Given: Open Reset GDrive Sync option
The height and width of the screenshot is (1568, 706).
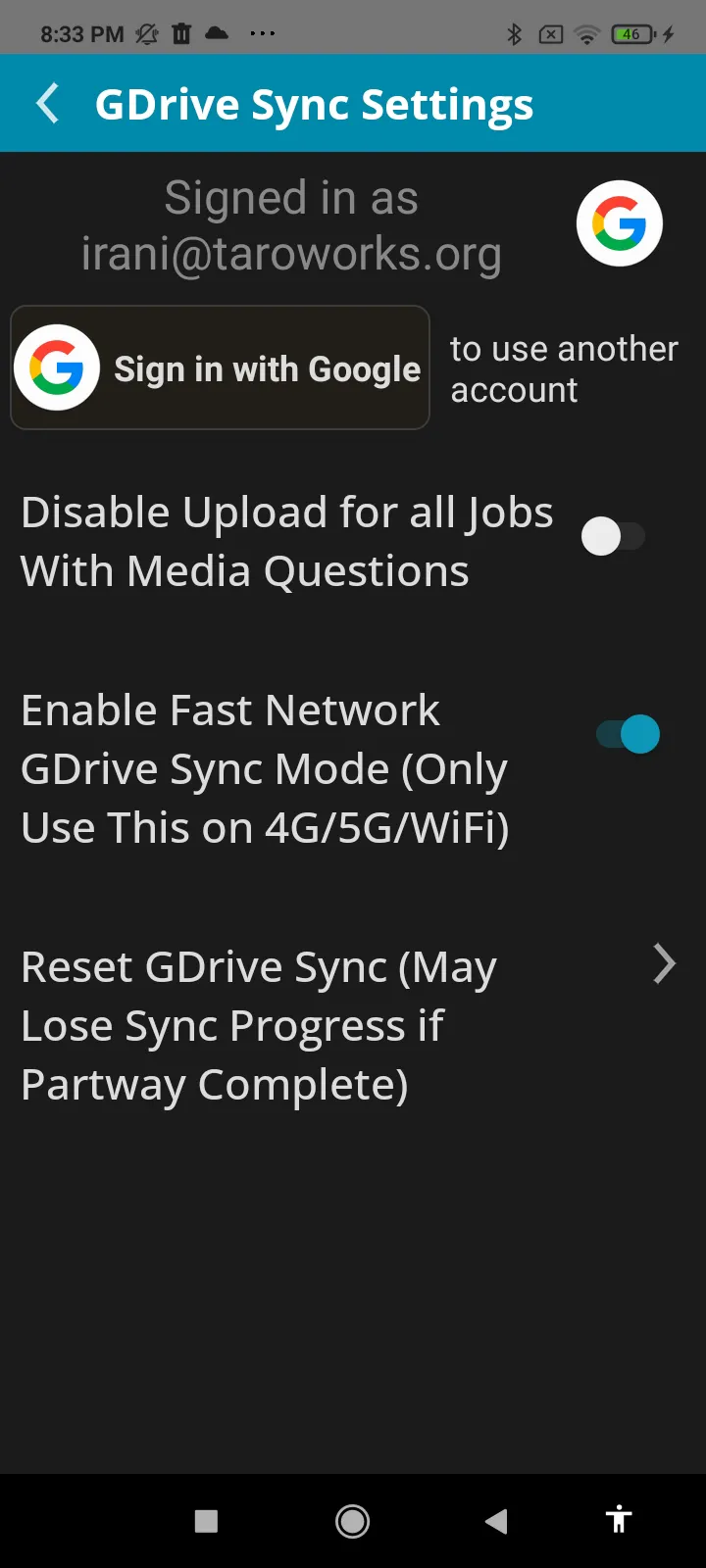Looking at the screenshot, I should [353, 1025].
